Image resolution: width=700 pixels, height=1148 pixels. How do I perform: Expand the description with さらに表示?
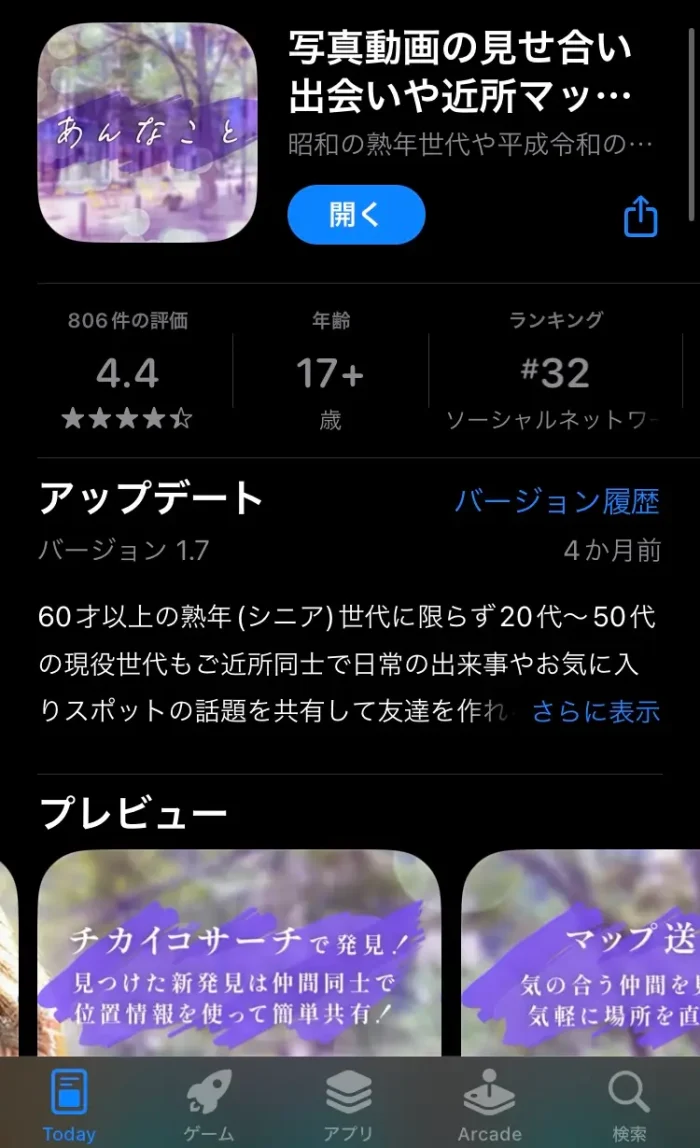click(595, 711)
